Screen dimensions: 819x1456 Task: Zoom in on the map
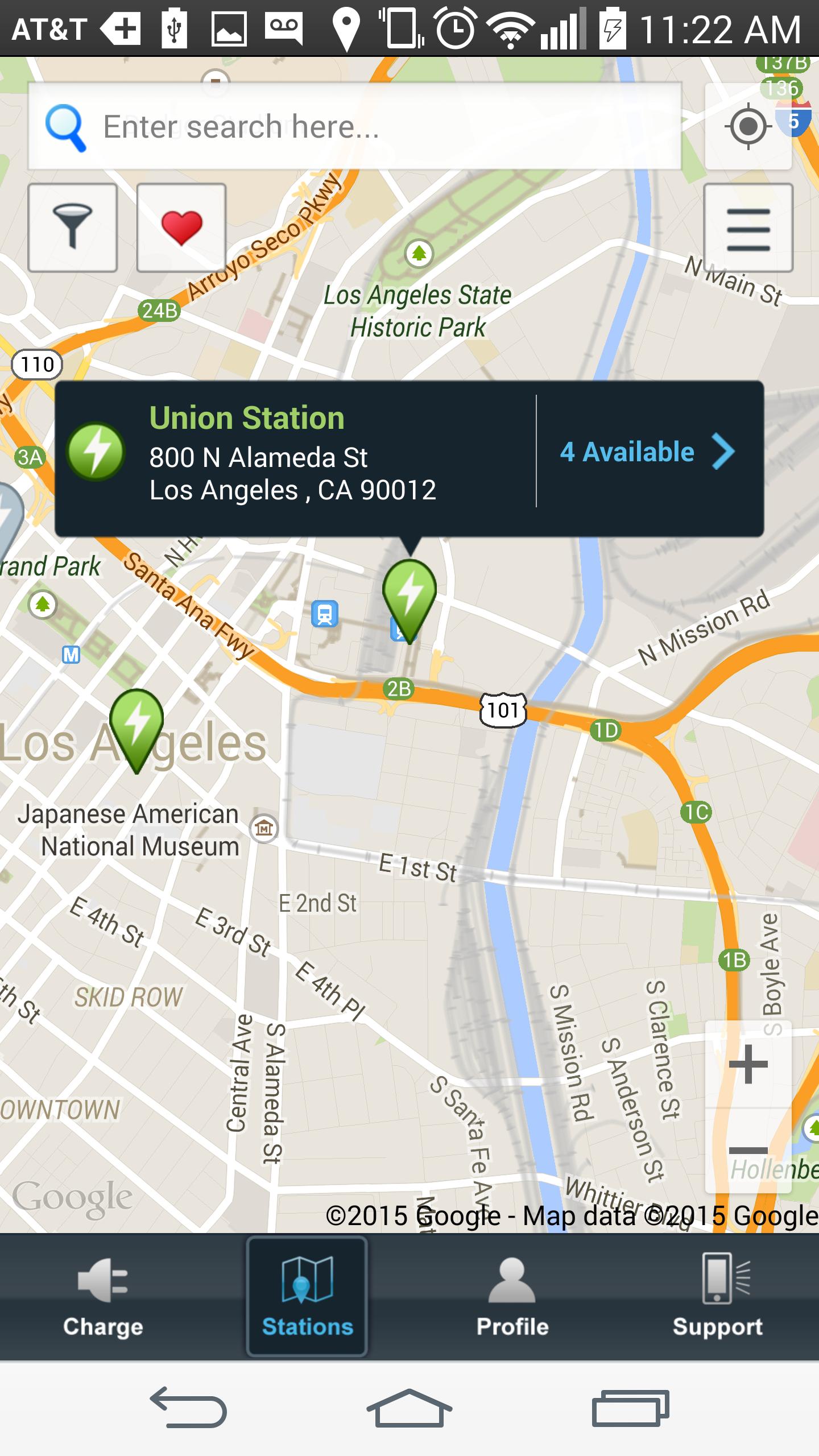[x=748, y=1064]
